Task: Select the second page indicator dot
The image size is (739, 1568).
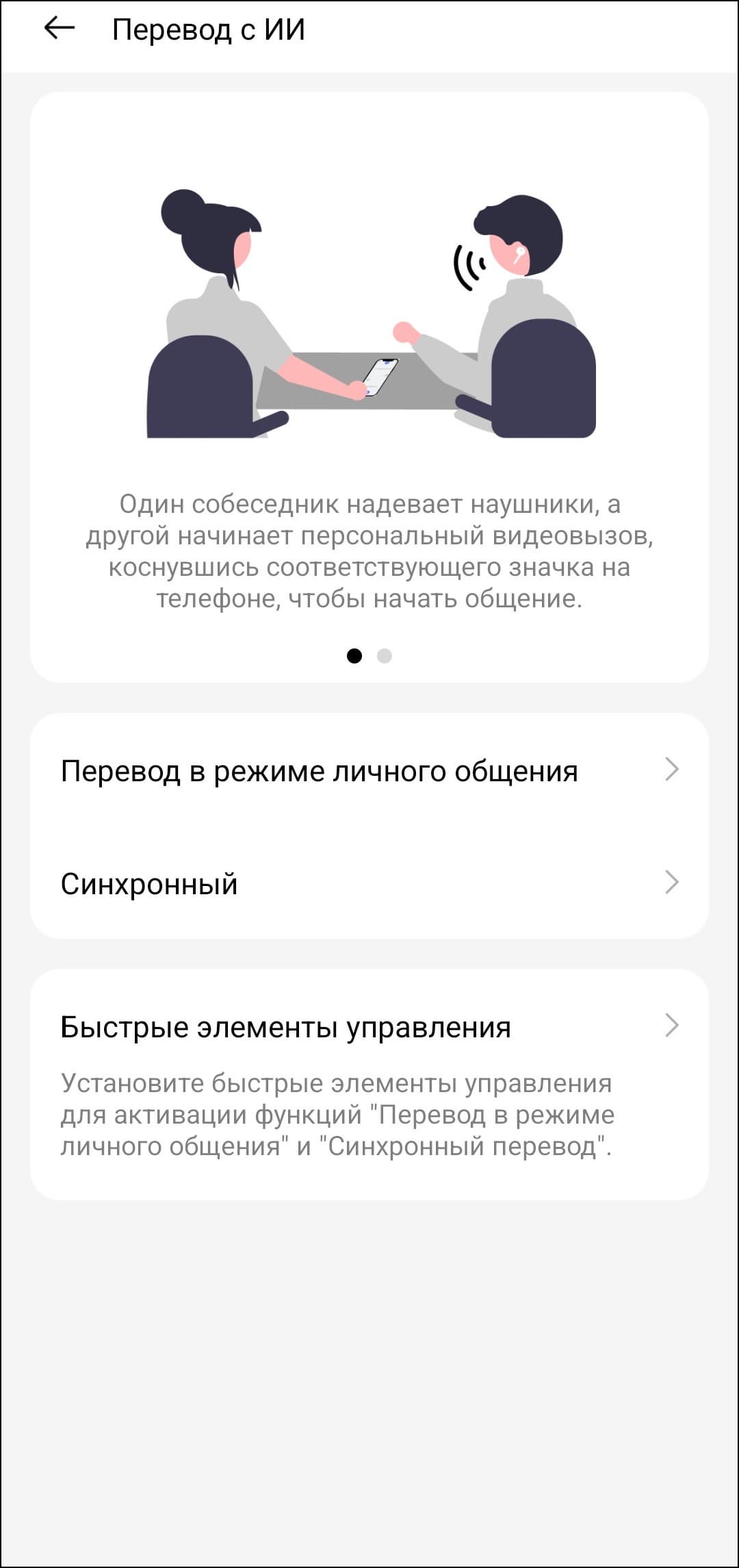Action: coord(385,656)
